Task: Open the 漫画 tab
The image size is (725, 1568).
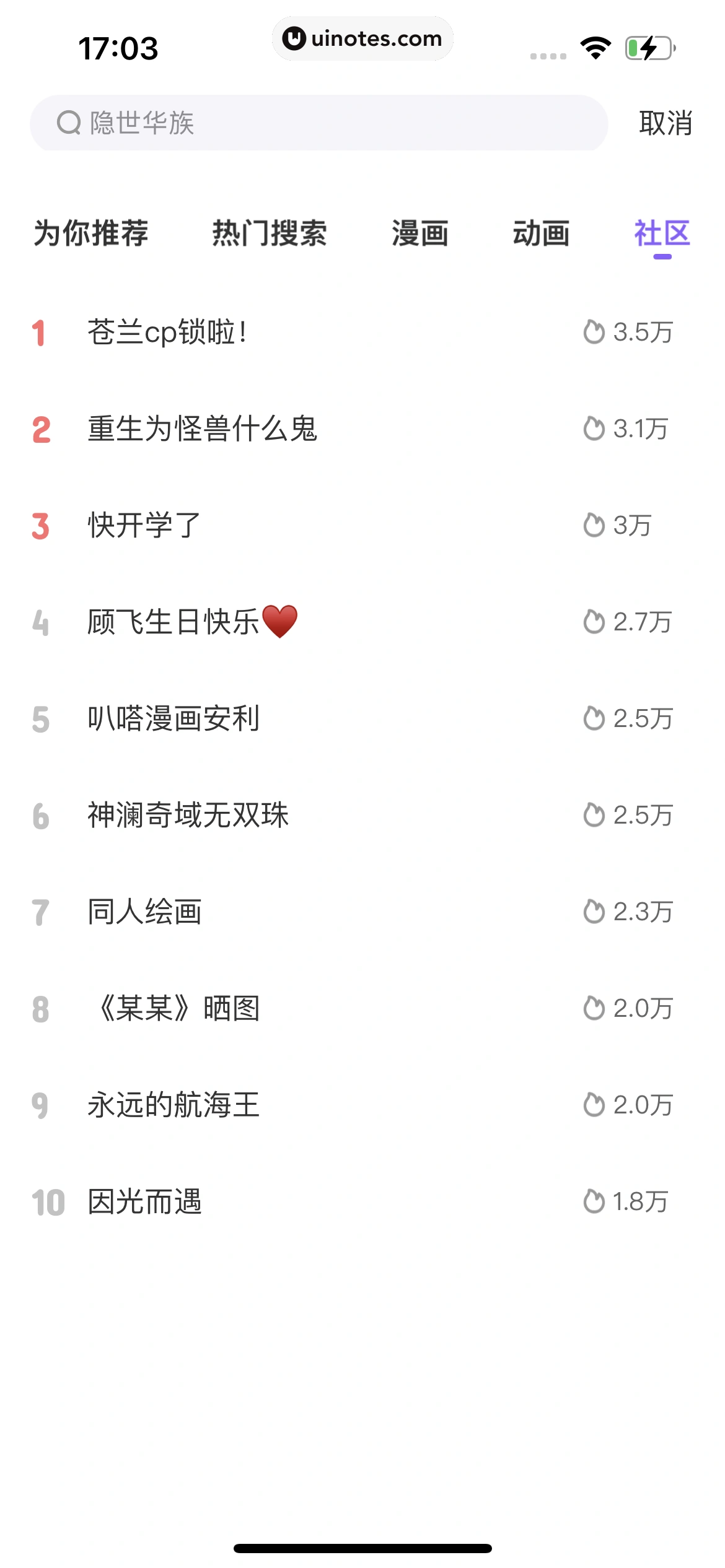Action: coord(420,233)
